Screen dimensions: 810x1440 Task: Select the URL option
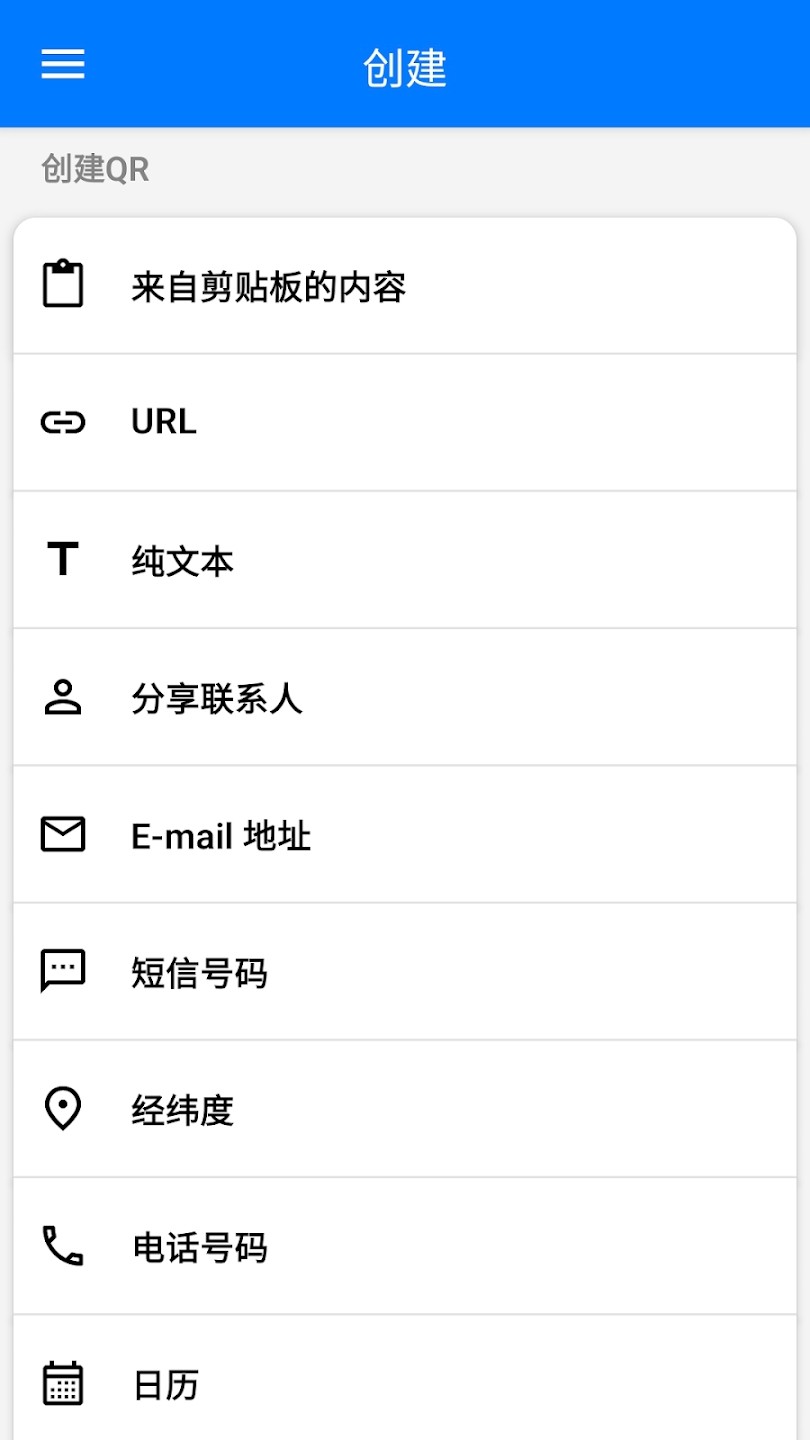coord(405,422)
